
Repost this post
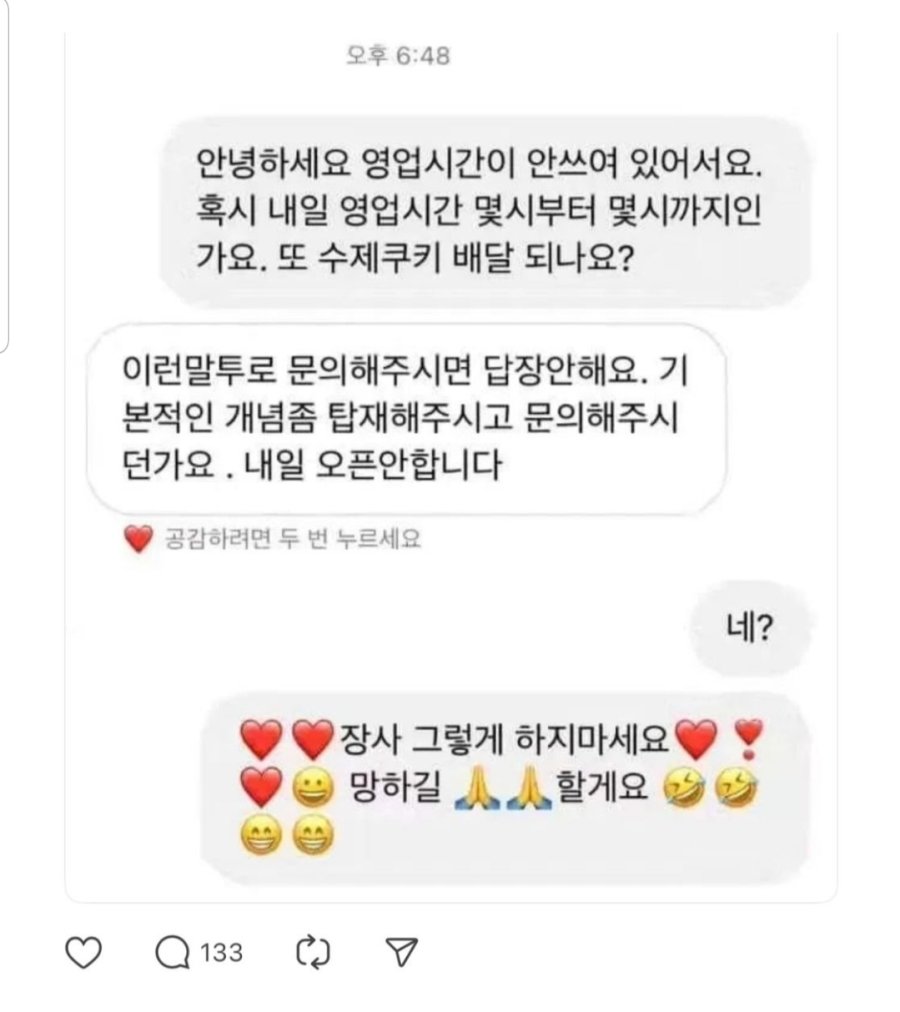313,953
